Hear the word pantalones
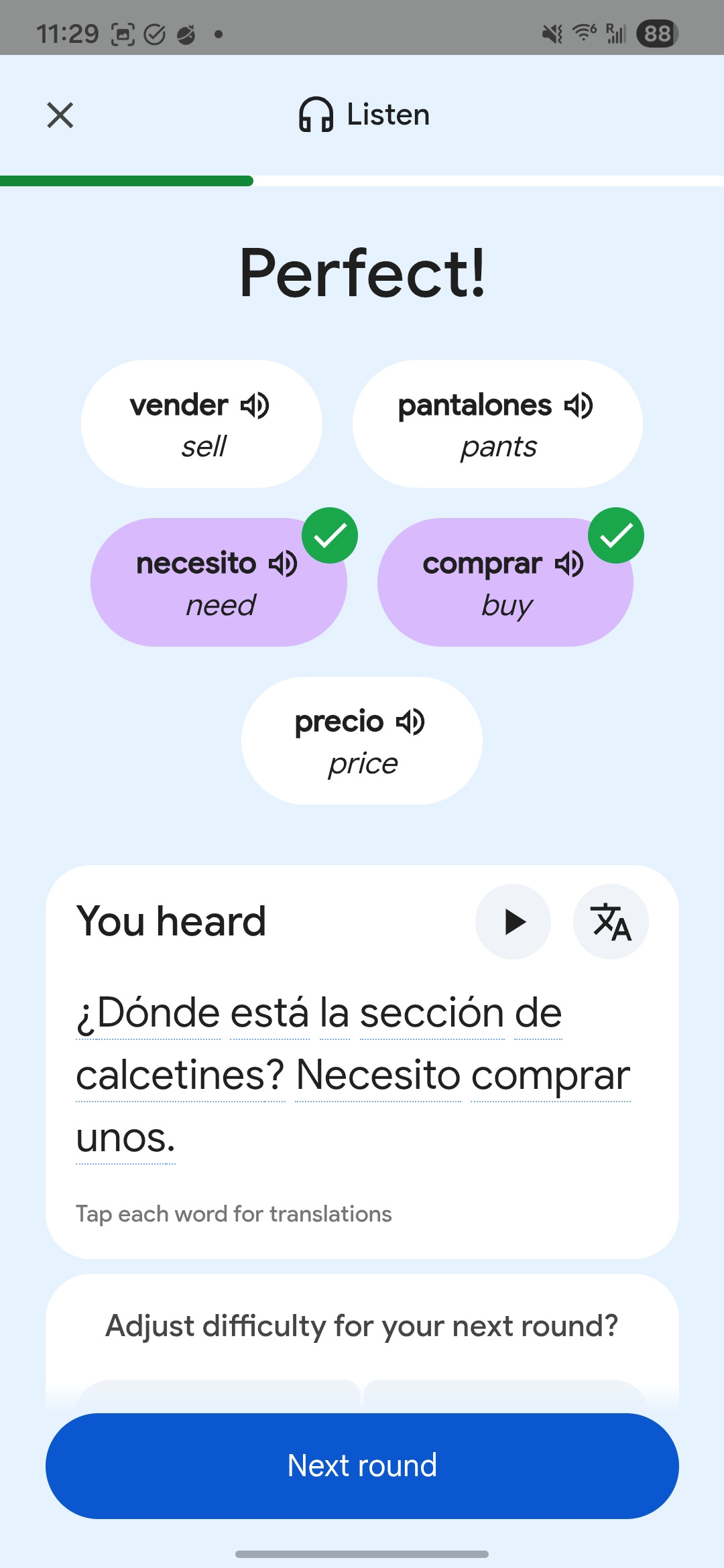The image size is (724, 1568). (x=579, y=405)
